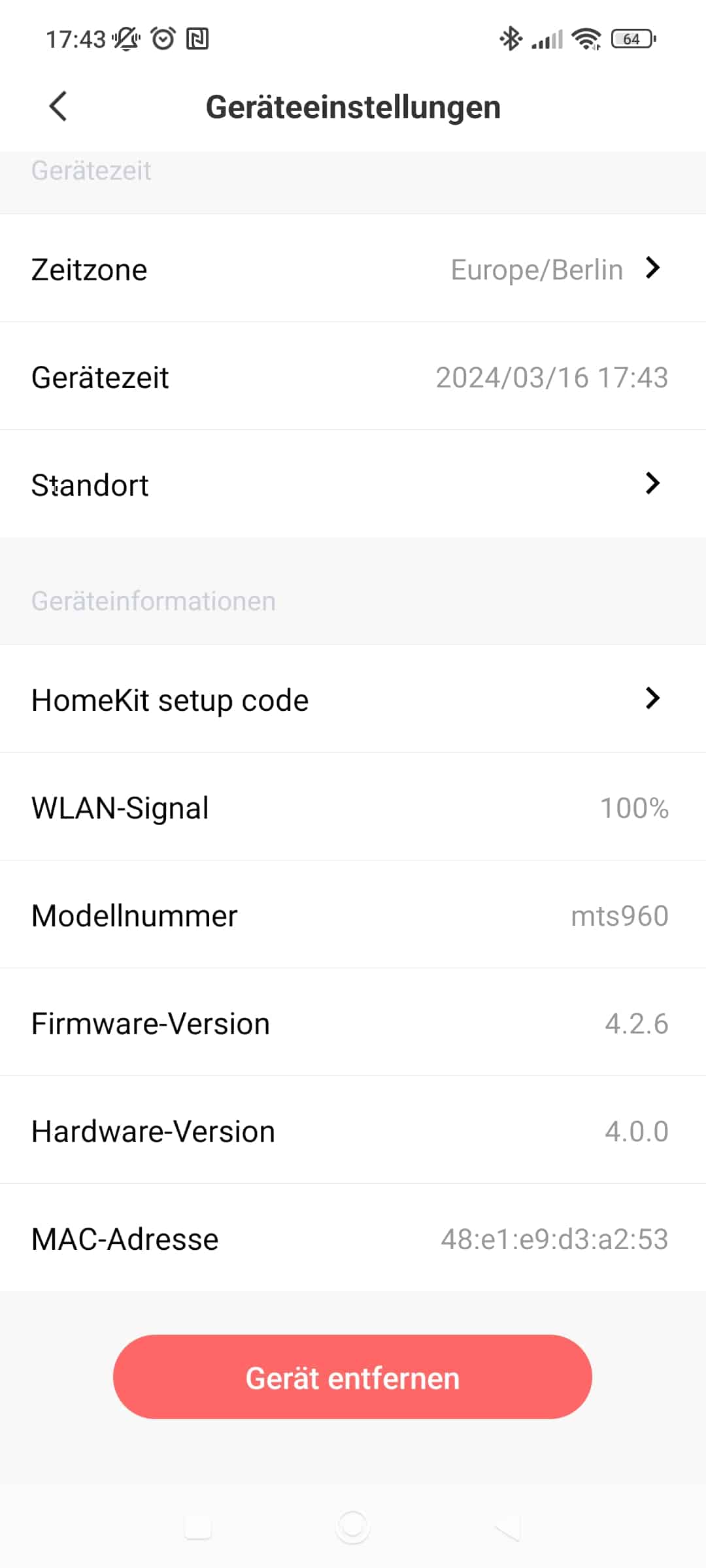Screen dimensions: 706x1568
Task: Open the Standort row
Action: 353,484
